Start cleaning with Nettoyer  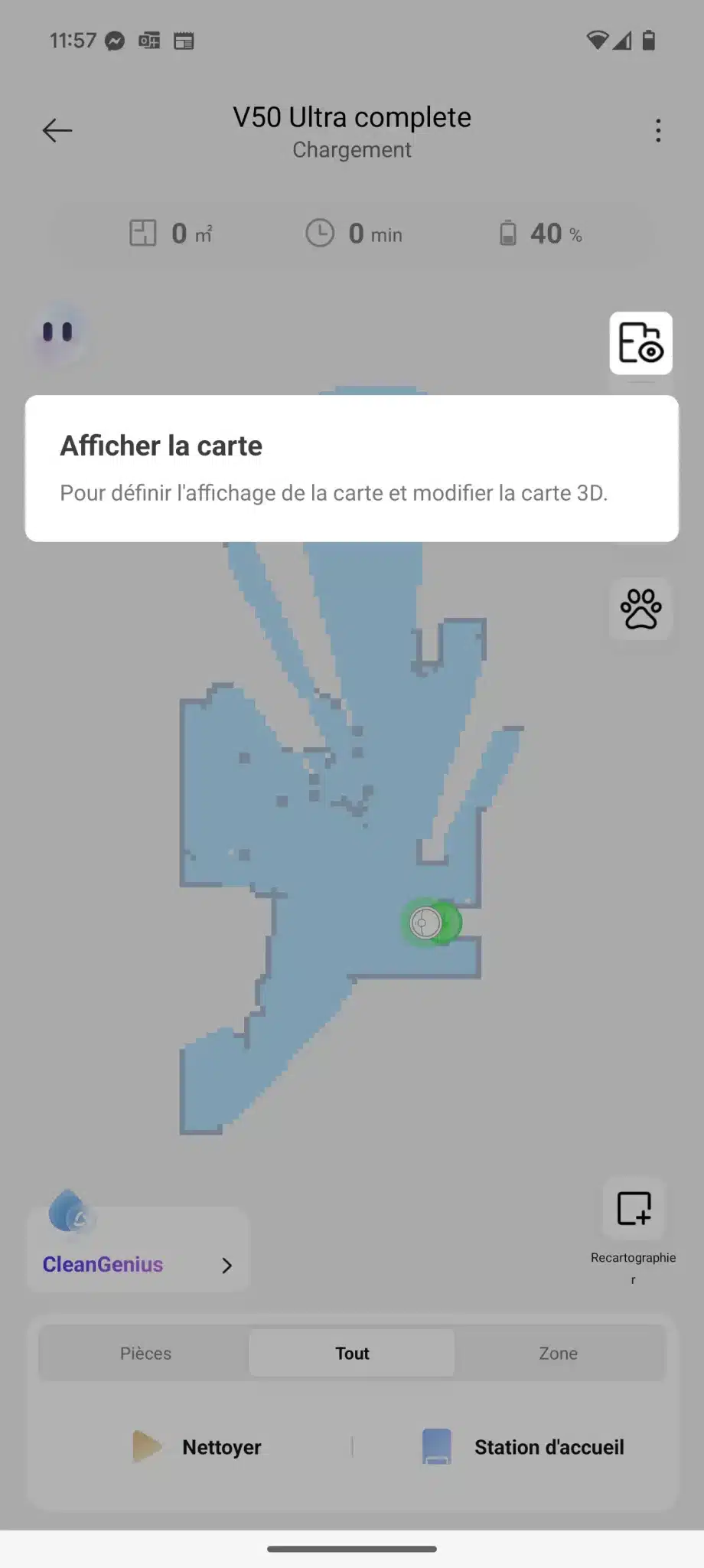[x=197, y=1447]
